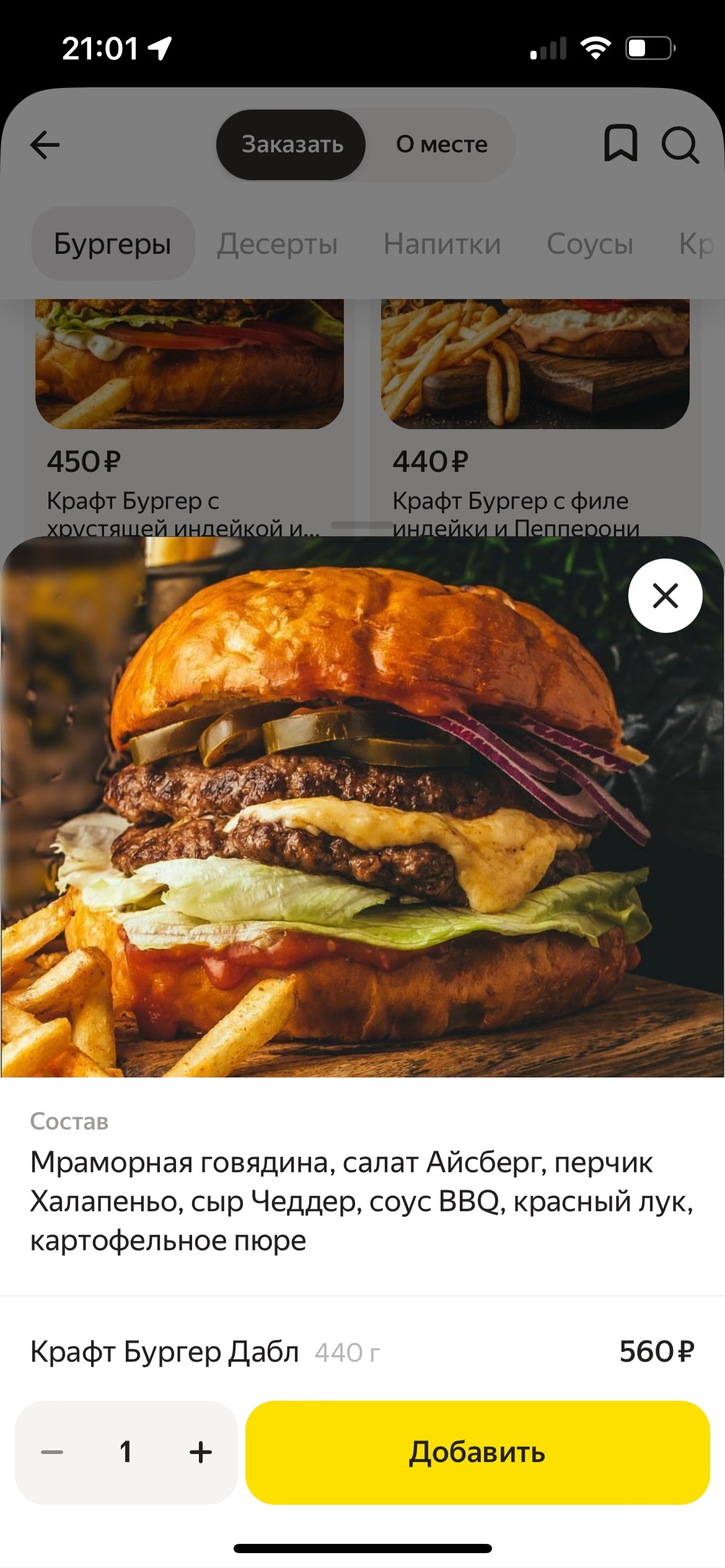Screen dimensions: 725x1568
Task: Close the burger details sheet
Action: point(665,596)
